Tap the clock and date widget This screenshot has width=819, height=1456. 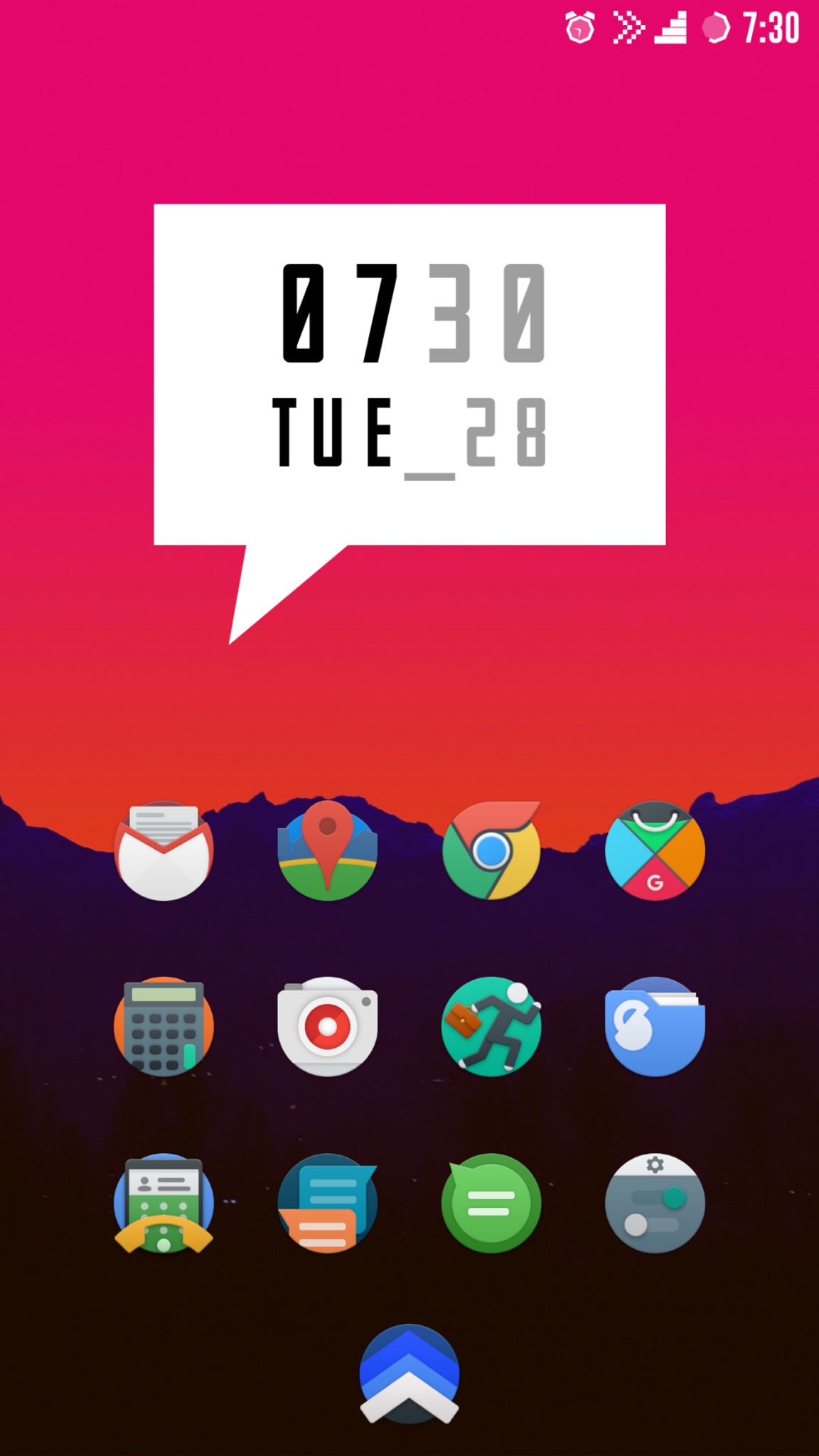pos(409,375)
